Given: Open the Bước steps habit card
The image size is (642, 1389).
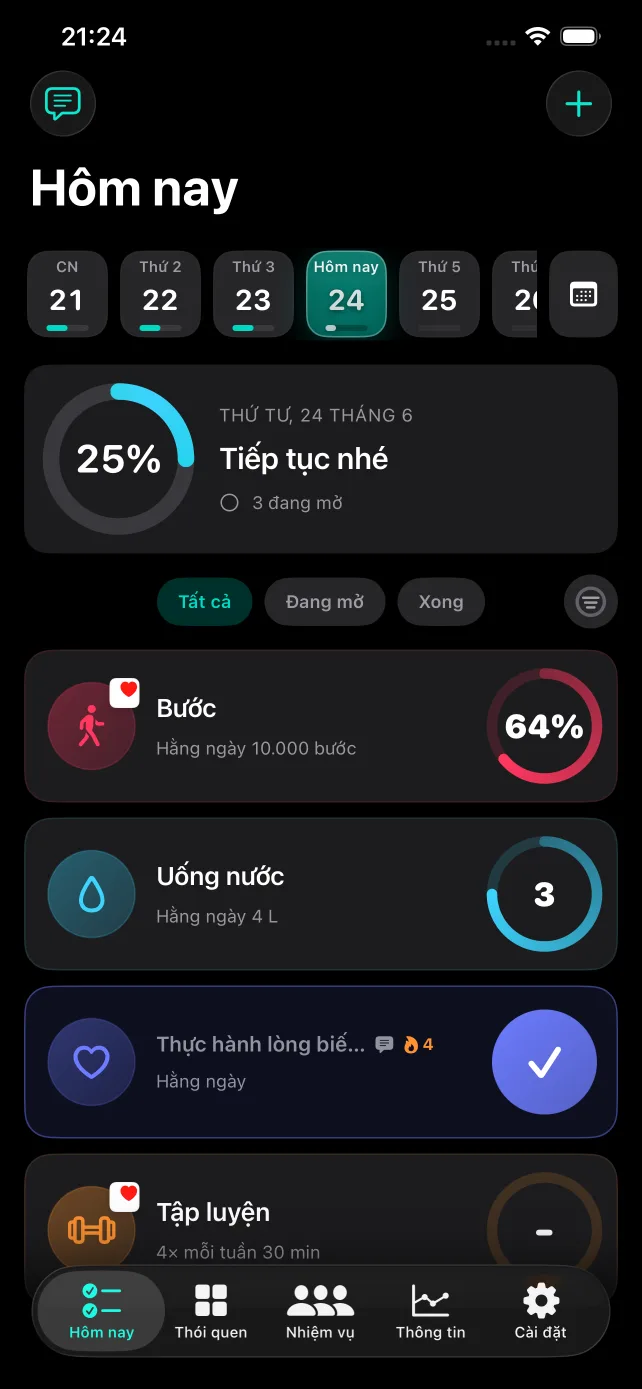Looking at the screenshot, I should [x=321, y=726].
